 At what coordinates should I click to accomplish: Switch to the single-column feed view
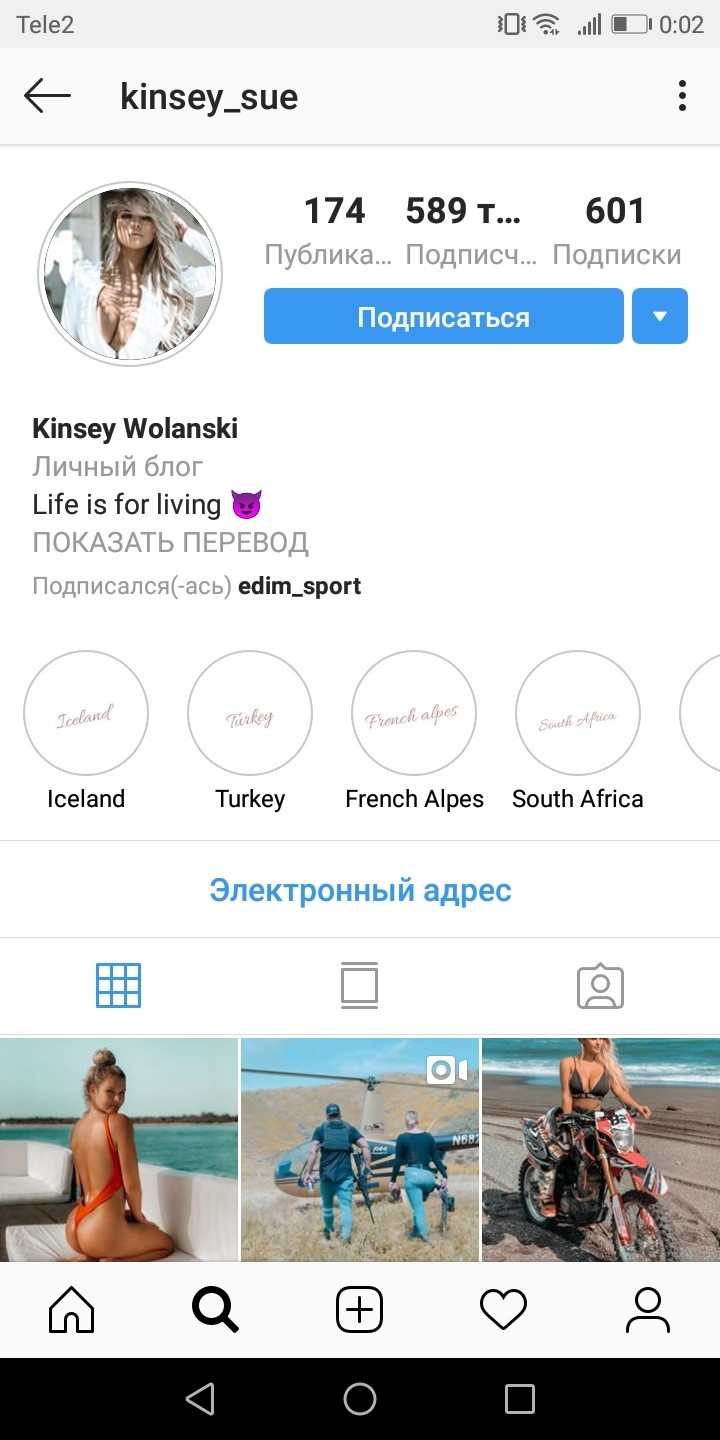coord(359,986)
